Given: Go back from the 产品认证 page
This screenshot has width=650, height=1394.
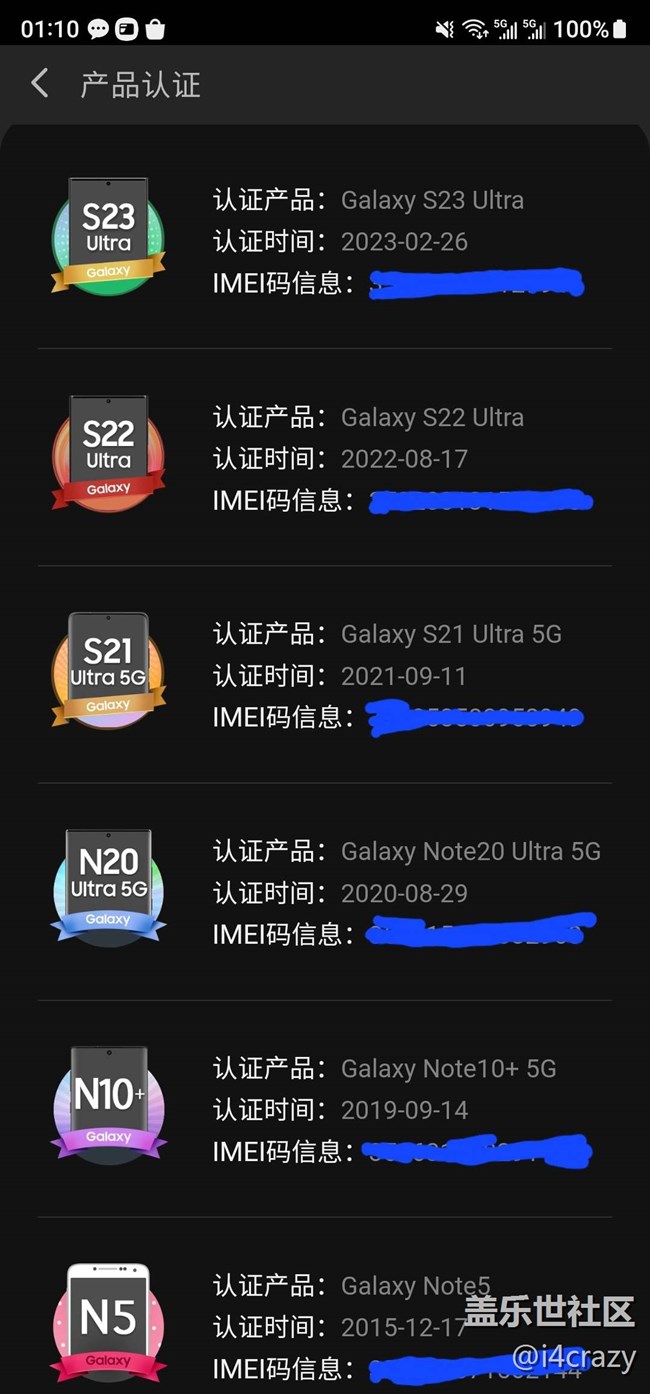Looking at the screenshot, I should coord(40,83).
